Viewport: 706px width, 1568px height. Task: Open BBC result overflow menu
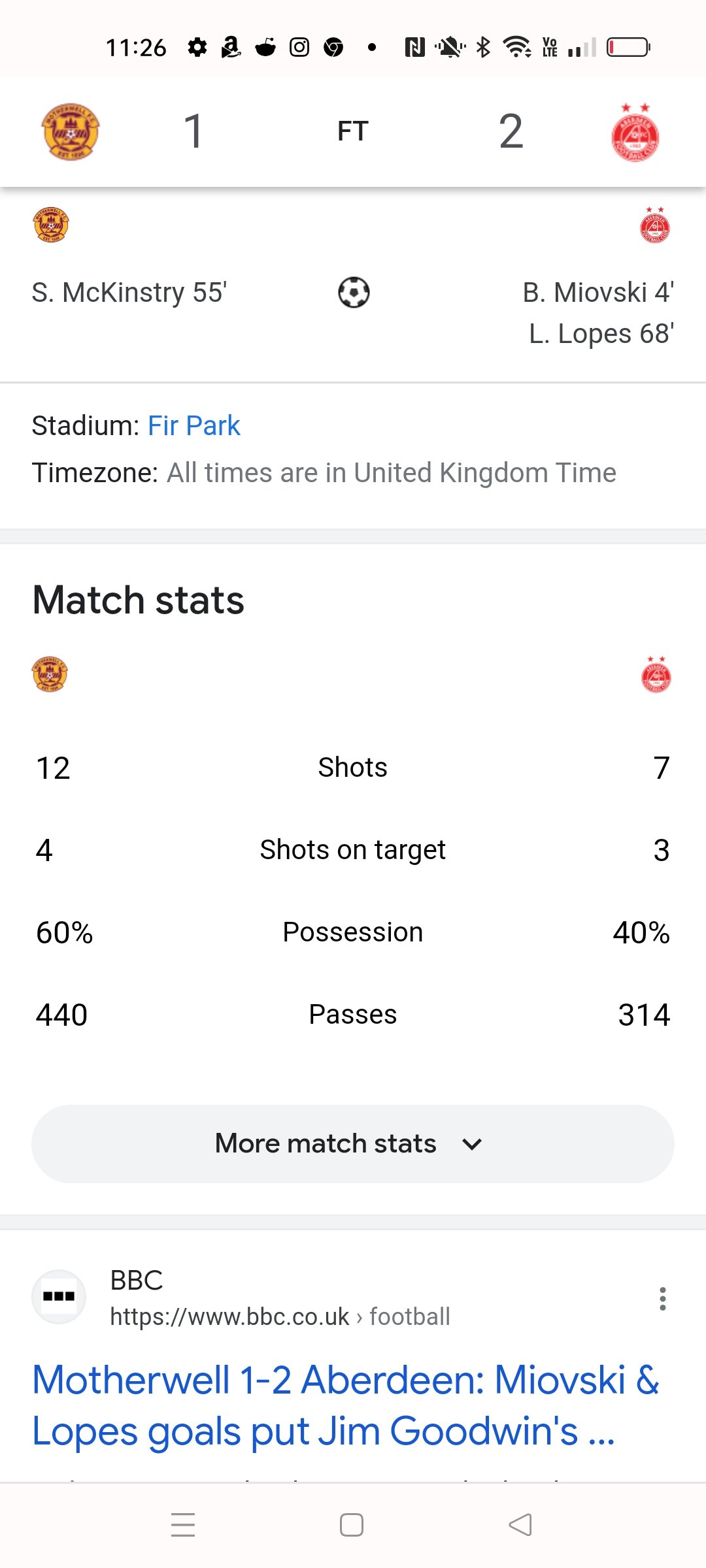[663, 1299]
